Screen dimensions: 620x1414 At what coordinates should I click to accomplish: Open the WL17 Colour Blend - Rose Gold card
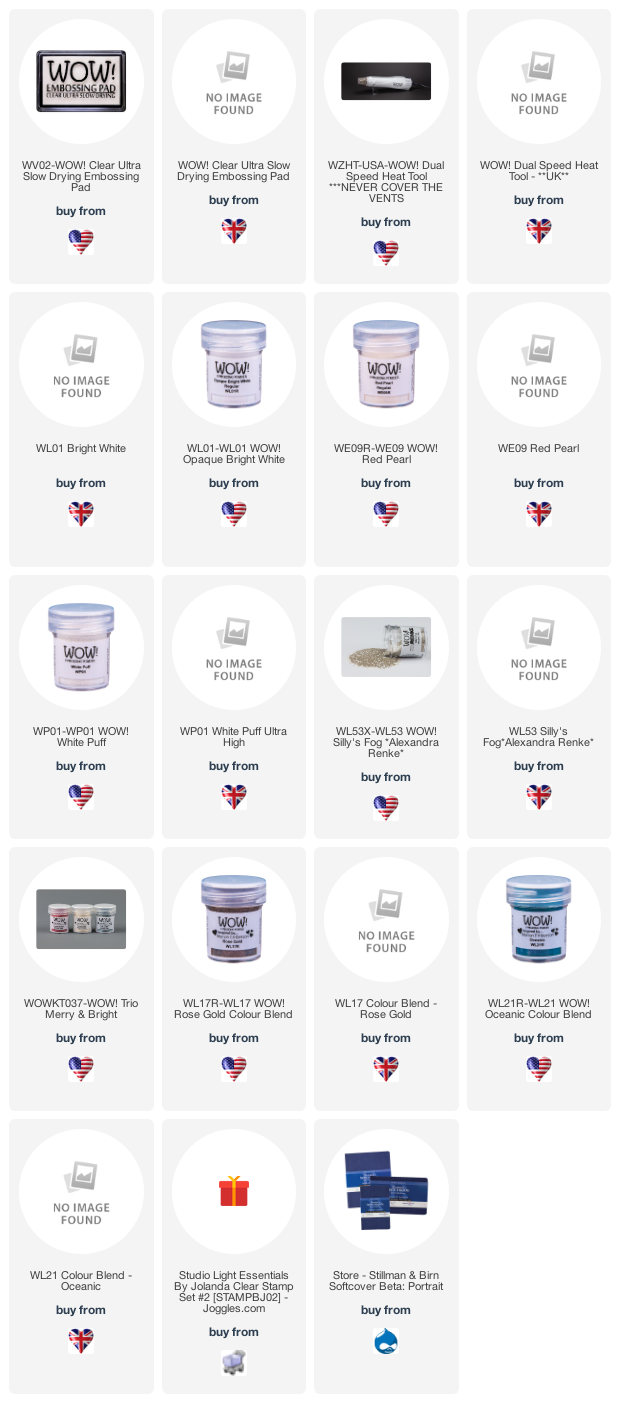point(386,978)
